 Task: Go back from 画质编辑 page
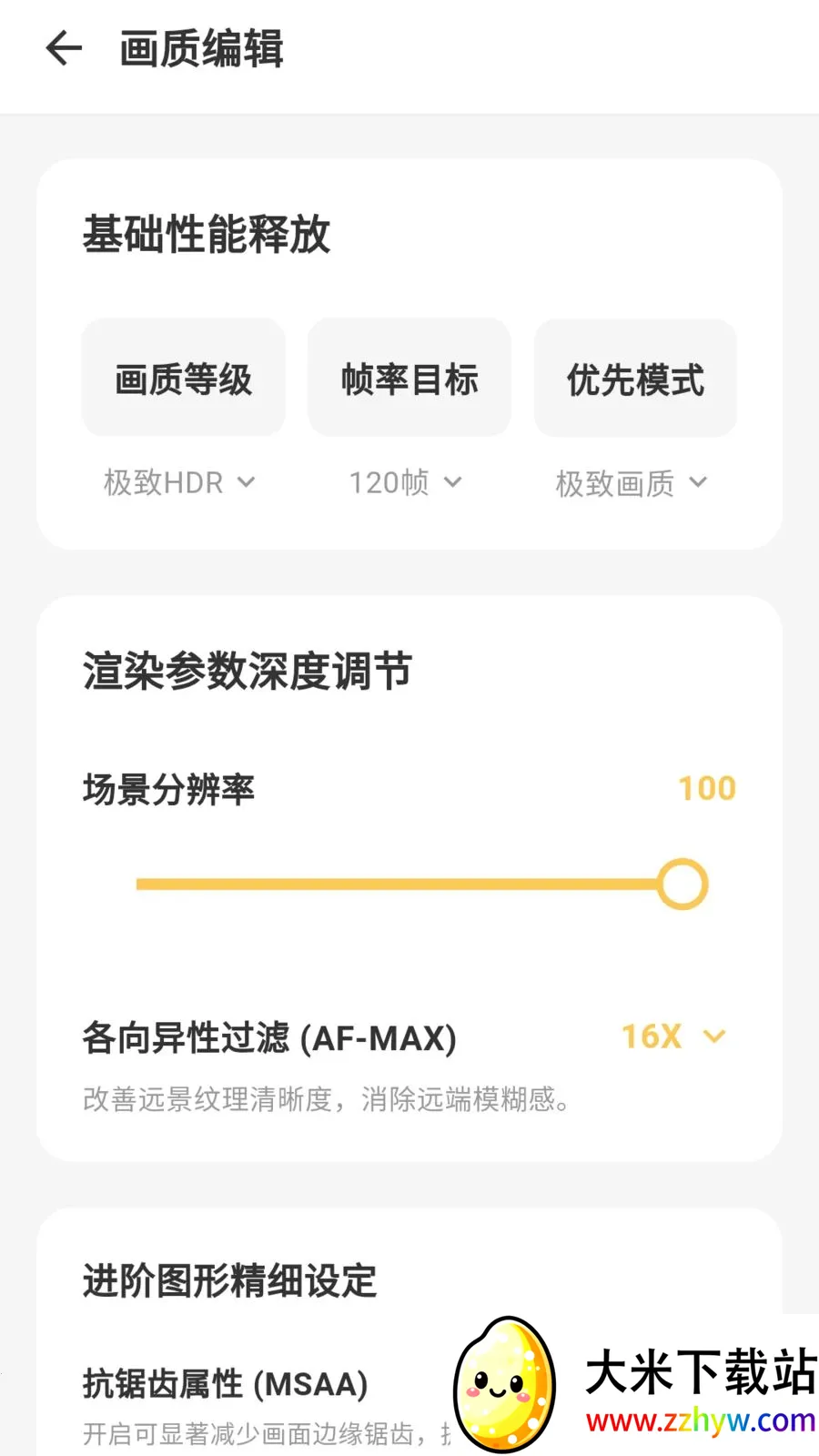point(64,48)
